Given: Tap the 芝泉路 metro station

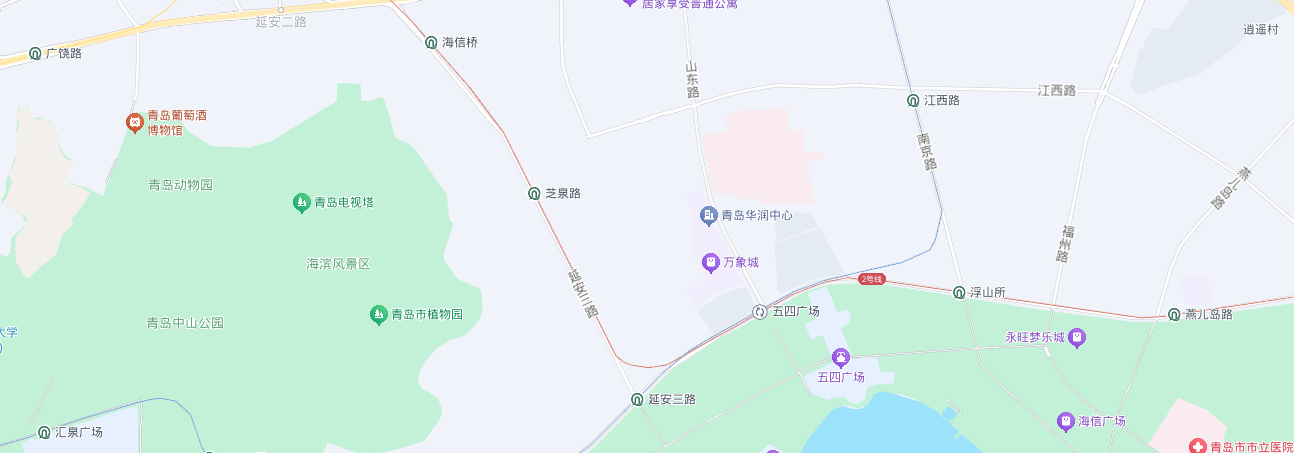Looking at the screenshot, I should point(534,193).
